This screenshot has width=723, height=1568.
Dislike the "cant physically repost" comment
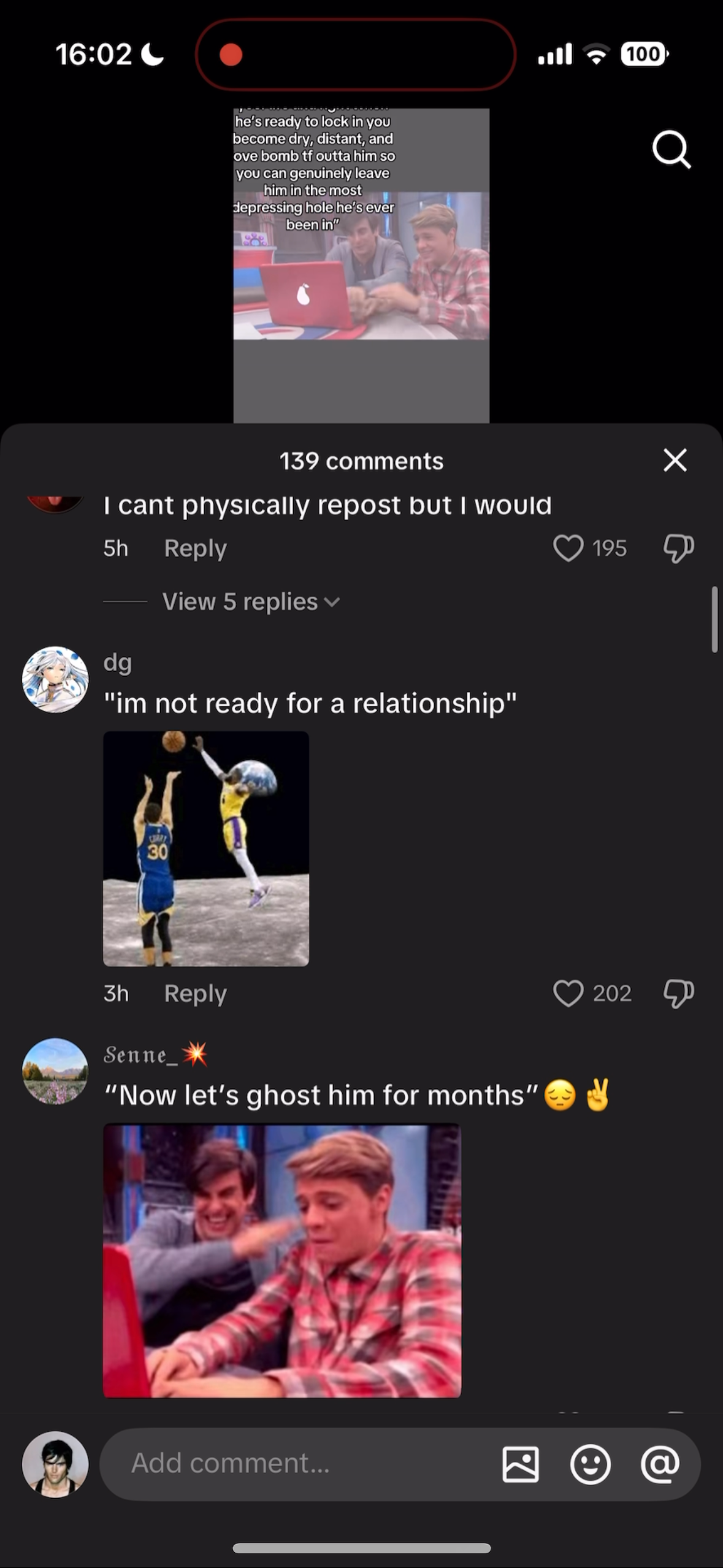tap(678, 548)
